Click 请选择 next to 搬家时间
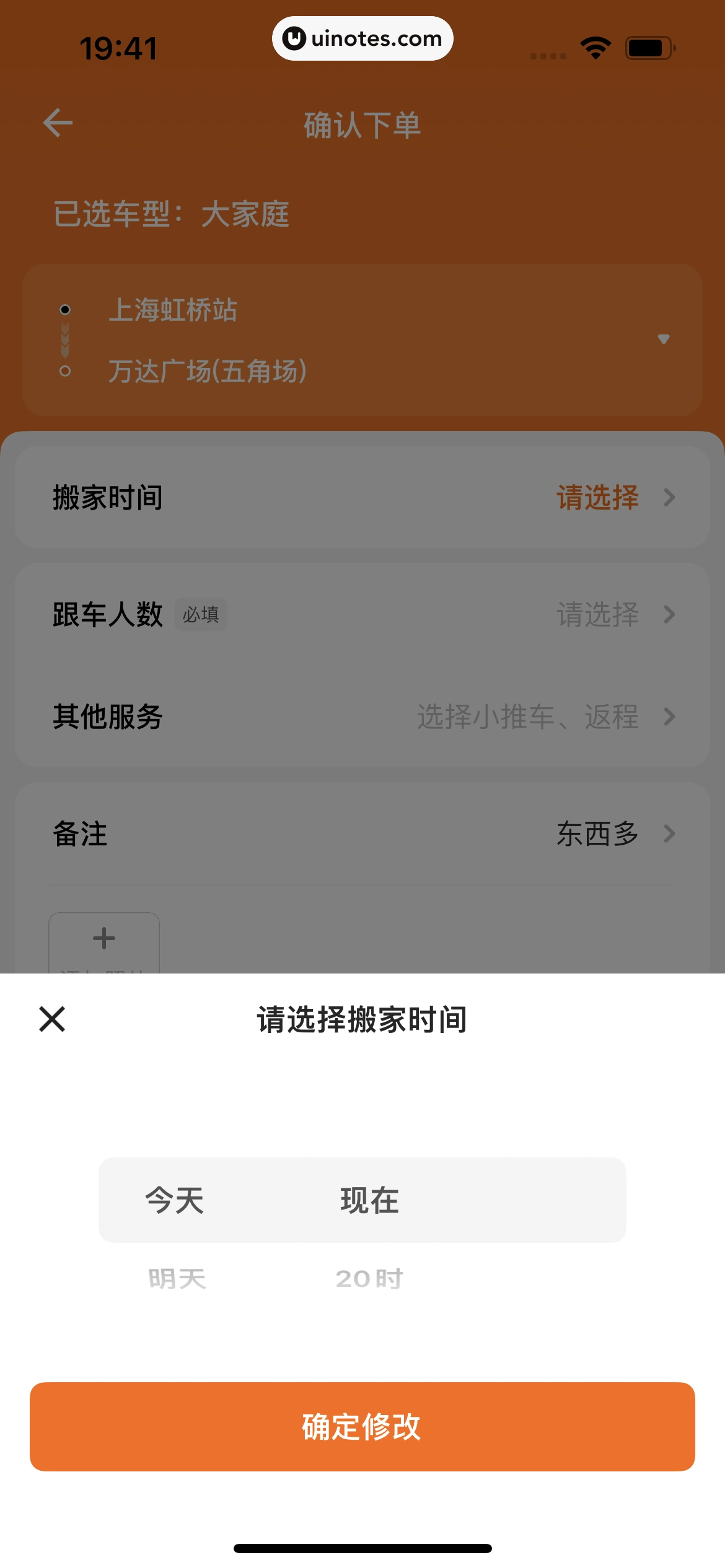 597,497
